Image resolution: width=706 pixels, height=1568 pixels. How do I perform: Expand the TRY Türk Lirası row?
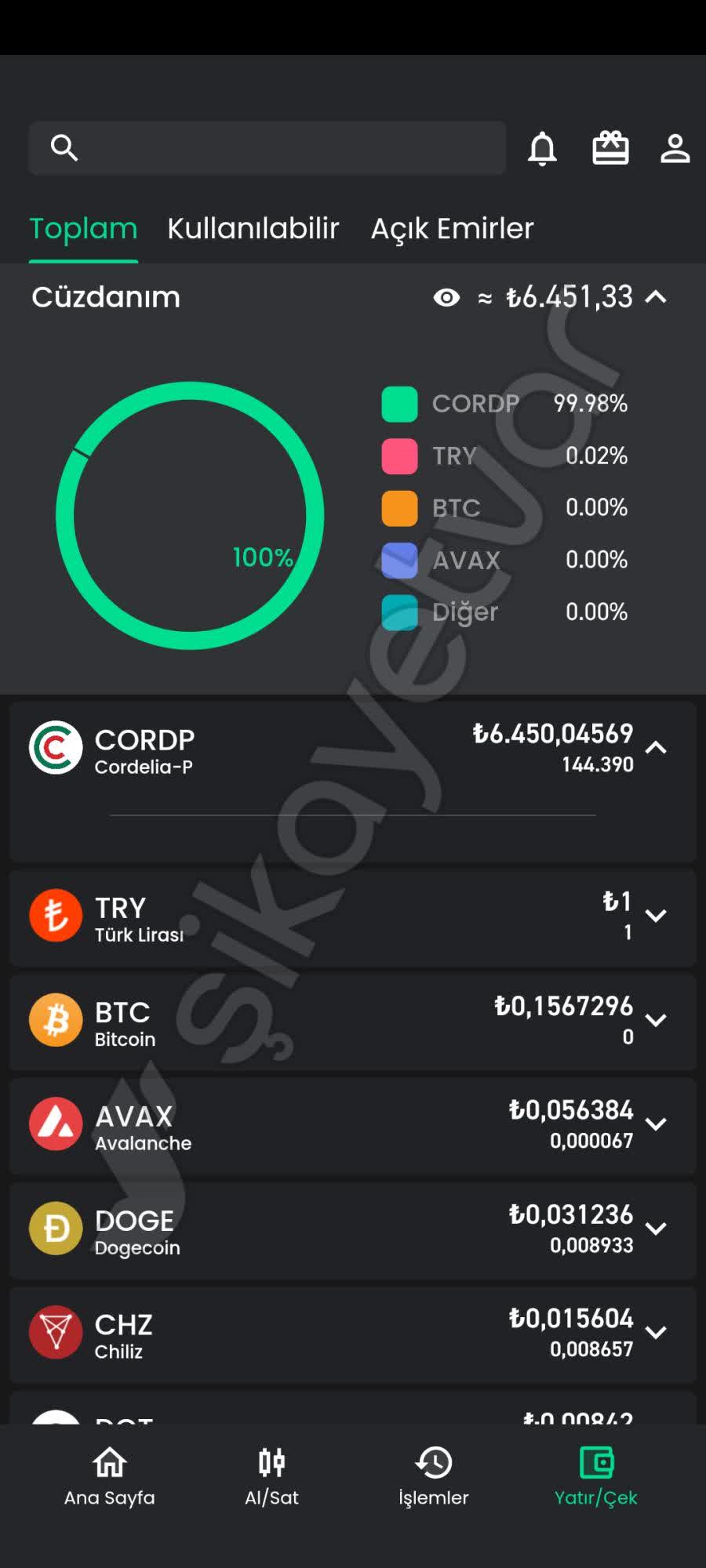point(656,917)
